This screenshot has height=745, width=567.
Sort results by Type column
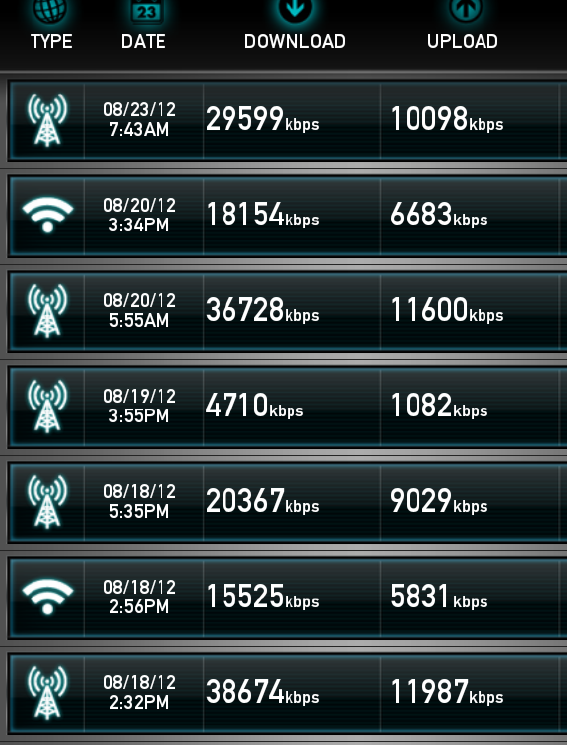pos(51,28)
